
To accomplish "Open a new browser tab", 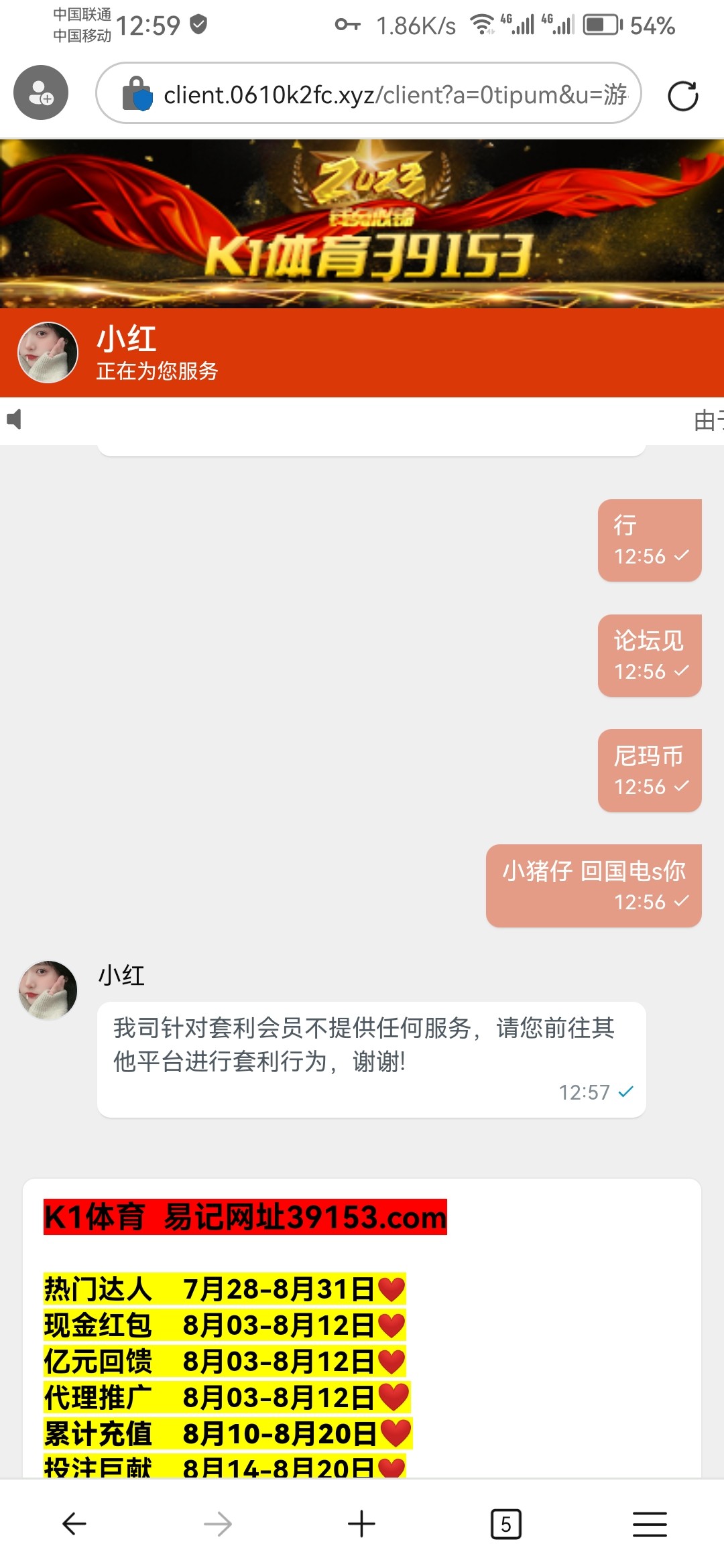I will [x=361, y=1524].
